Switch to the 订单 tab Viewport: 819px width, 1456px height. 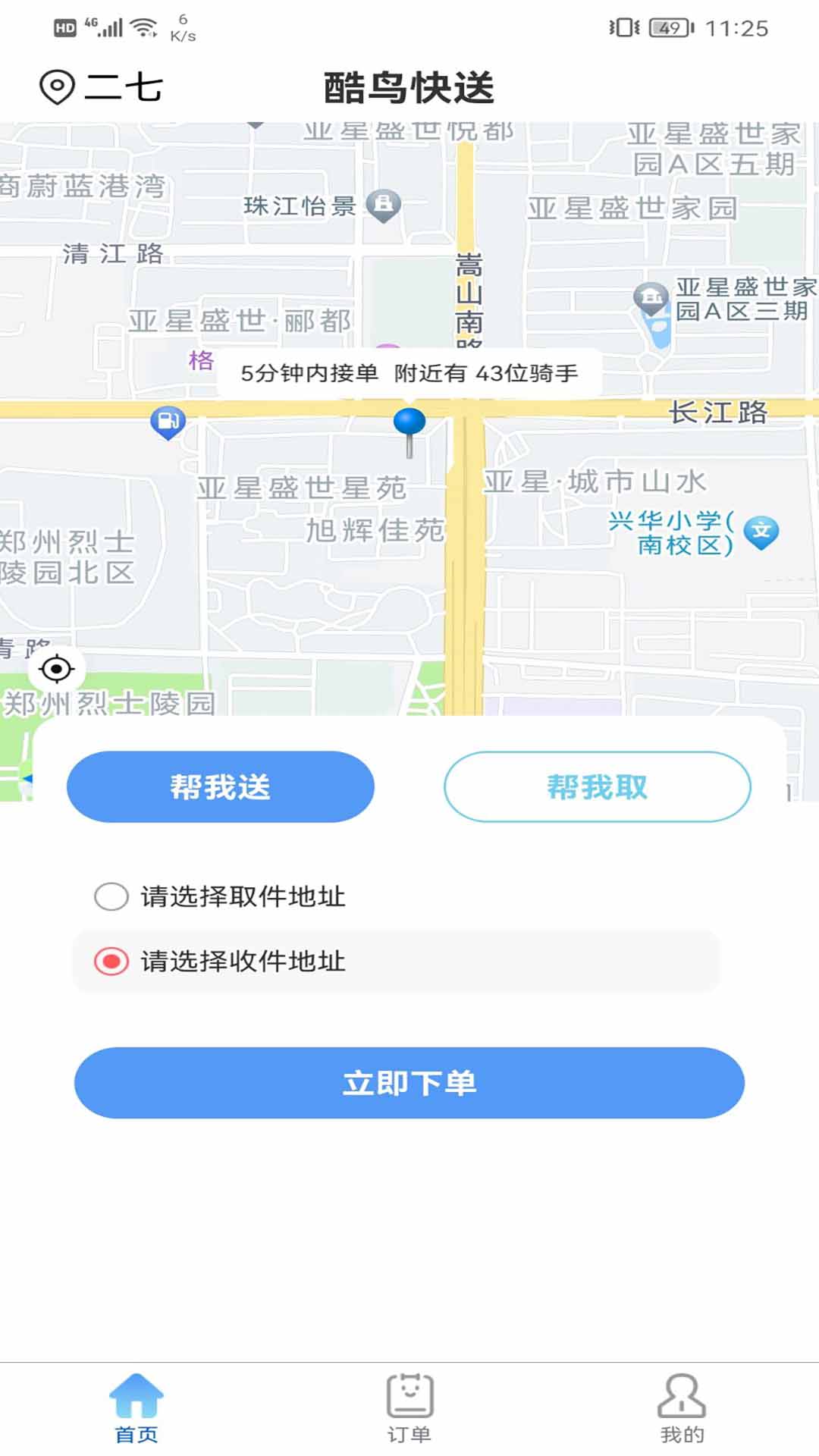[x=409, y=1409]
